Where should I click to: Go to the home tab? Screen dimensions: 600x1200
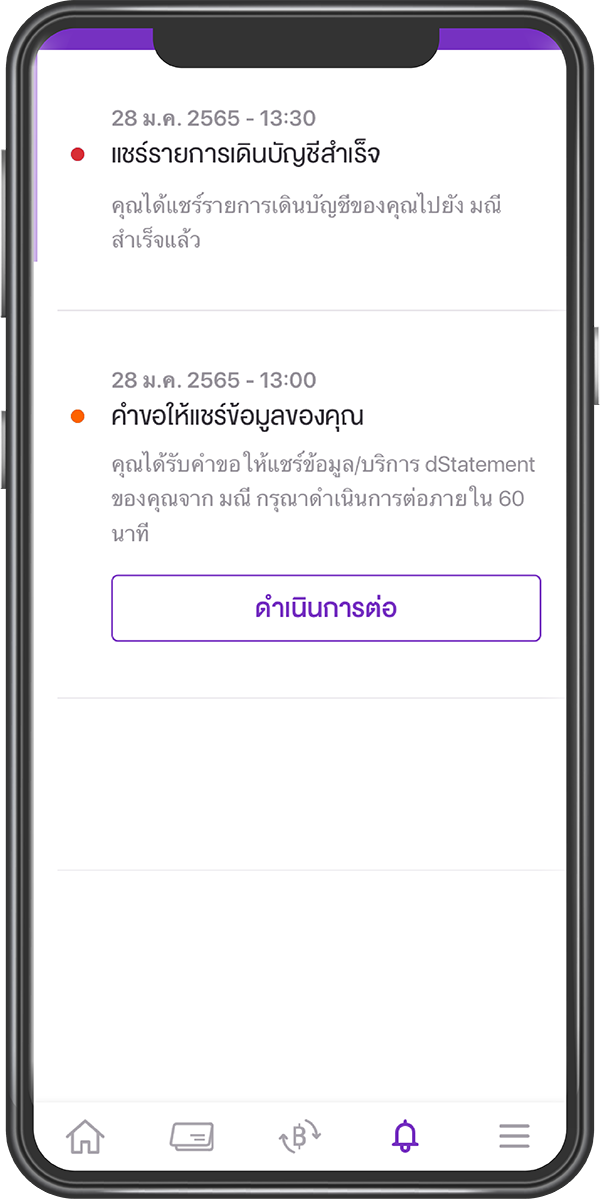click(x=85, y=1136)
